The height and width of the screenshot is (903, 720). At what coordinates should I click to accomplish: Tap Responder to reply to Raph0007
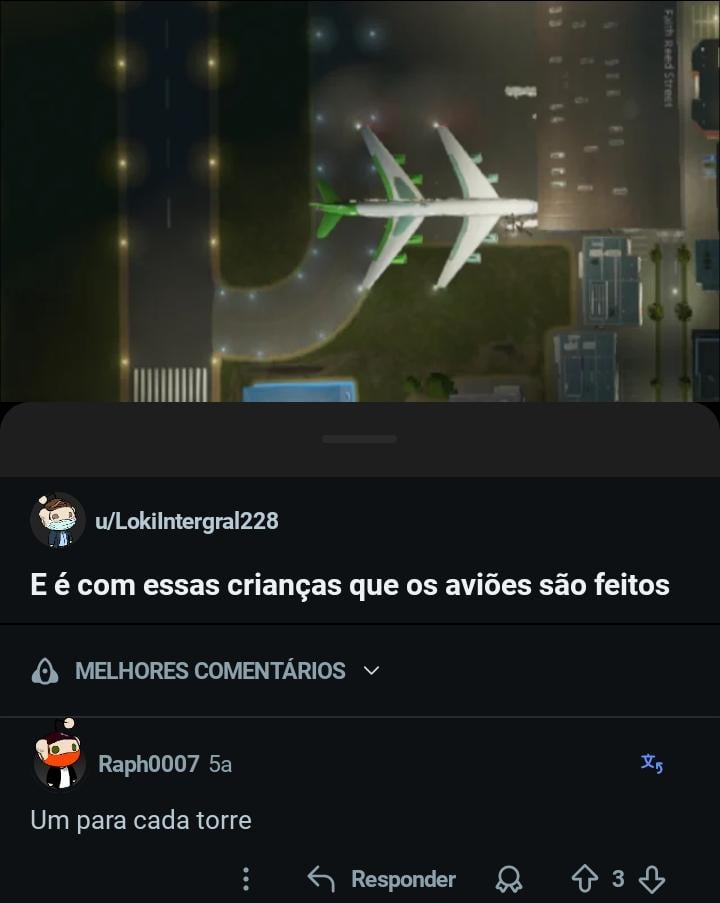[x=382, y=879]
